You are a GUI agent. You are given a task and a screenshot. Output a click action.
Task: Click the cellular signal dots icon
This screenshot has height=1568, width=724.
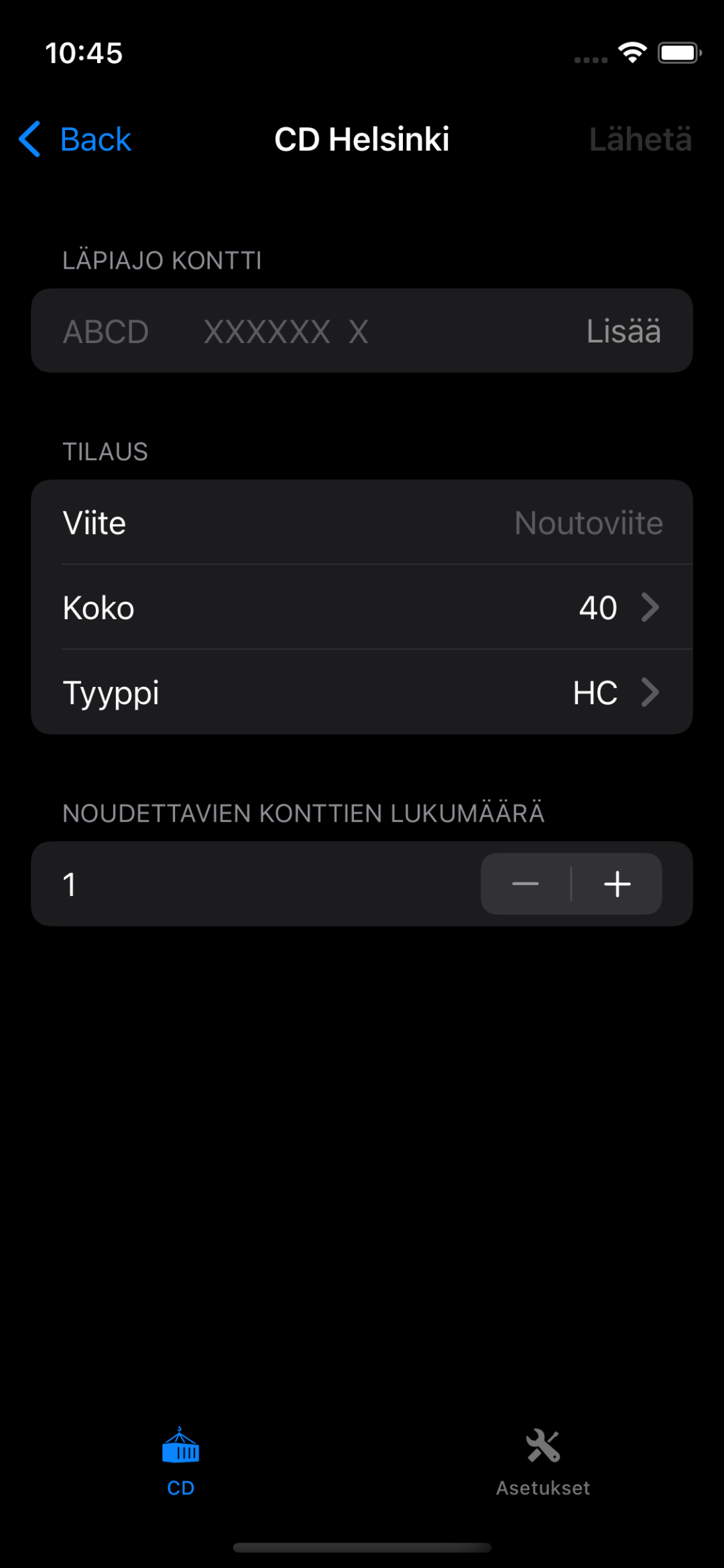pyautogui.click(x=590, y=60)
